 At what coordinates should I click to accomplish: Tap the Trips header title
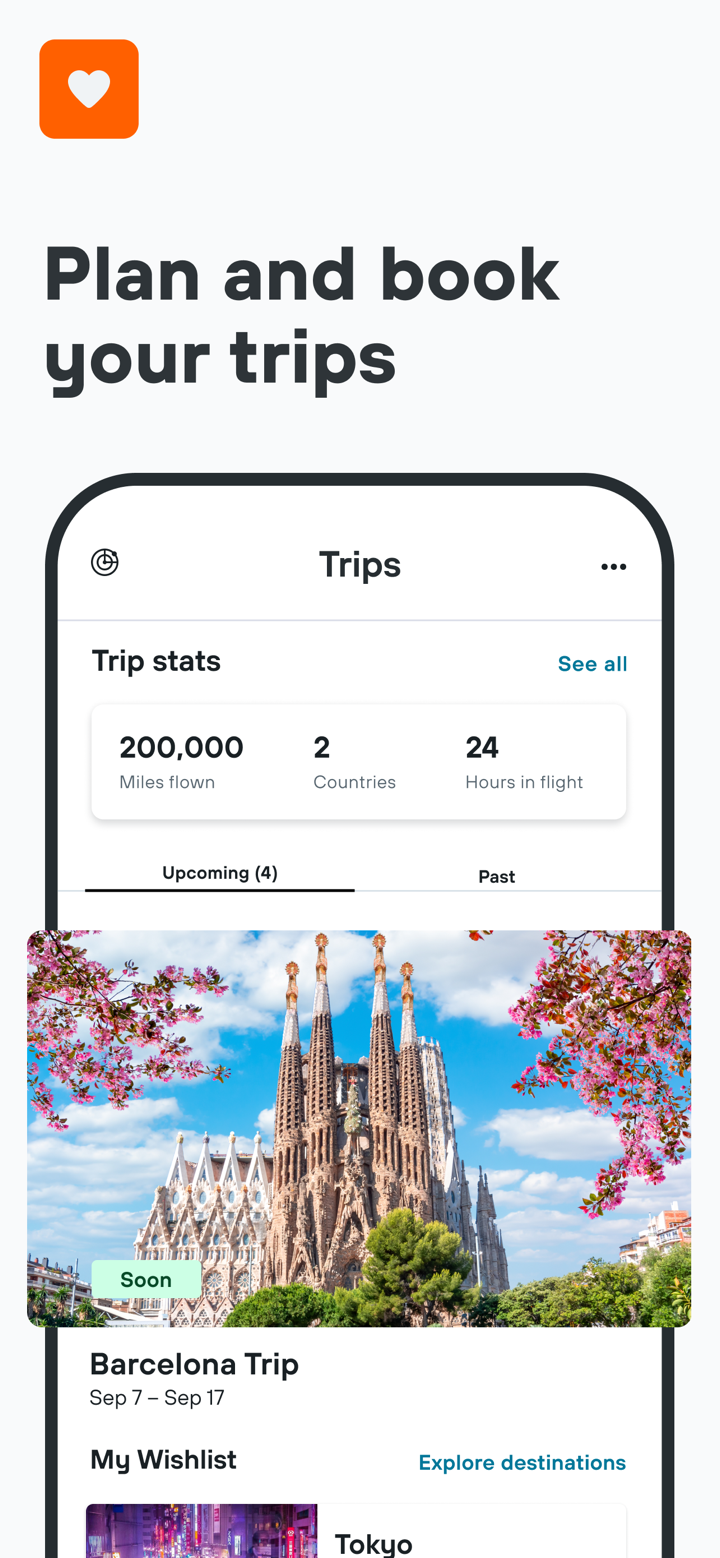coord(359,563)
